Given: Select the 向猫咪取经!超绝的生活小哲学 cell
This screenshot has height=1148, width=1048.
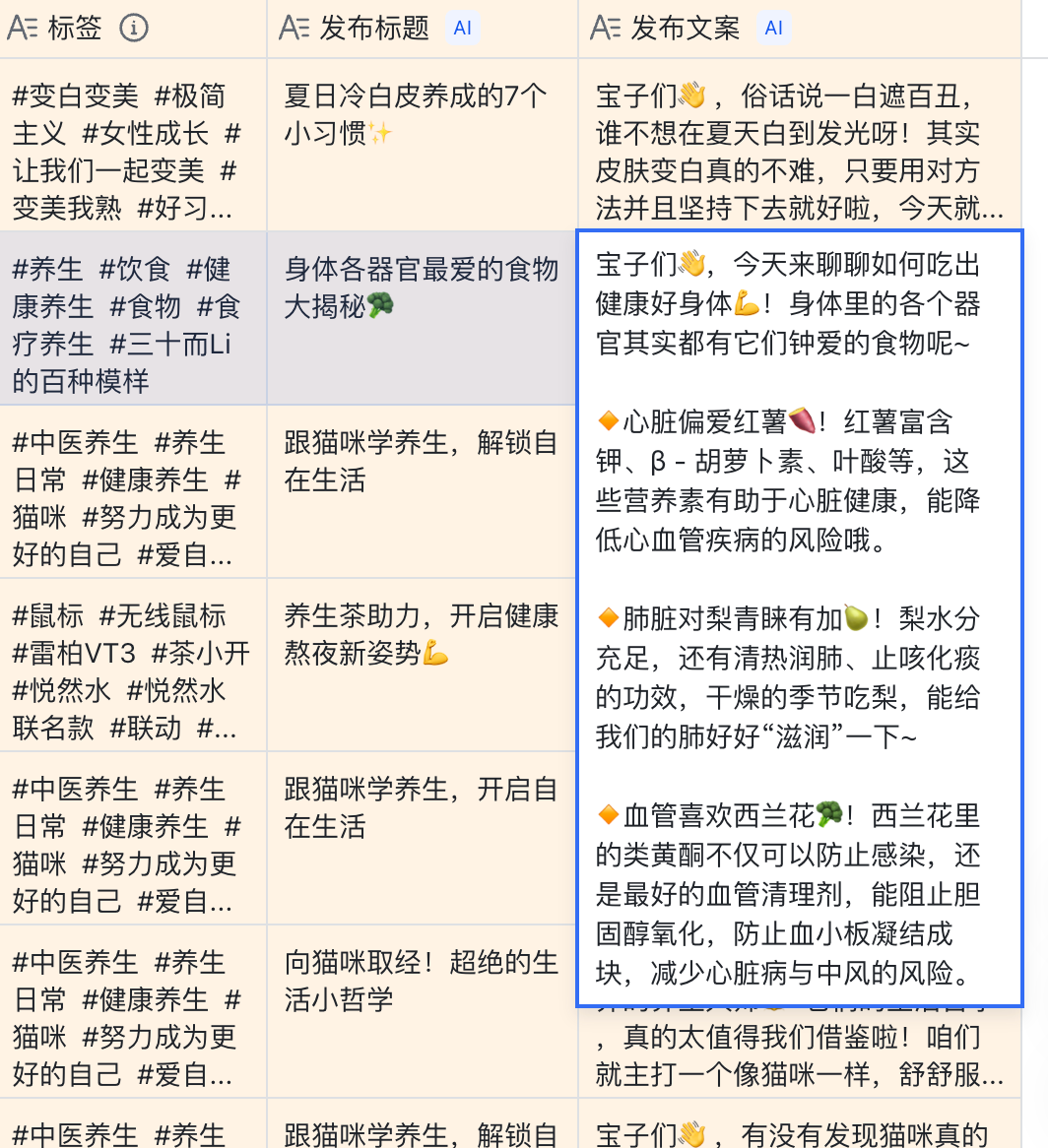Looking at the screenshot, I should click(422, 1010).
